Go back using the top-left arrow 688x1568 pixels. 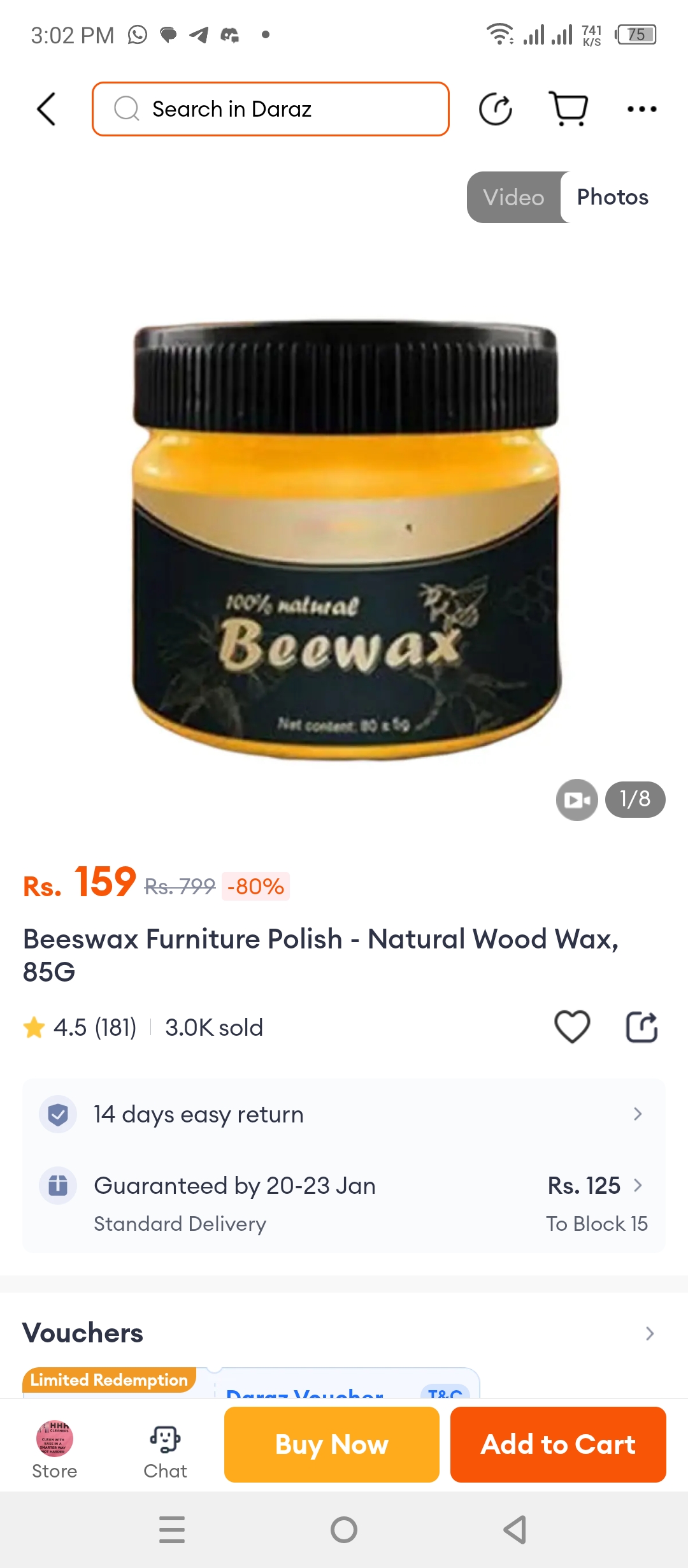[x=47, y=109]
